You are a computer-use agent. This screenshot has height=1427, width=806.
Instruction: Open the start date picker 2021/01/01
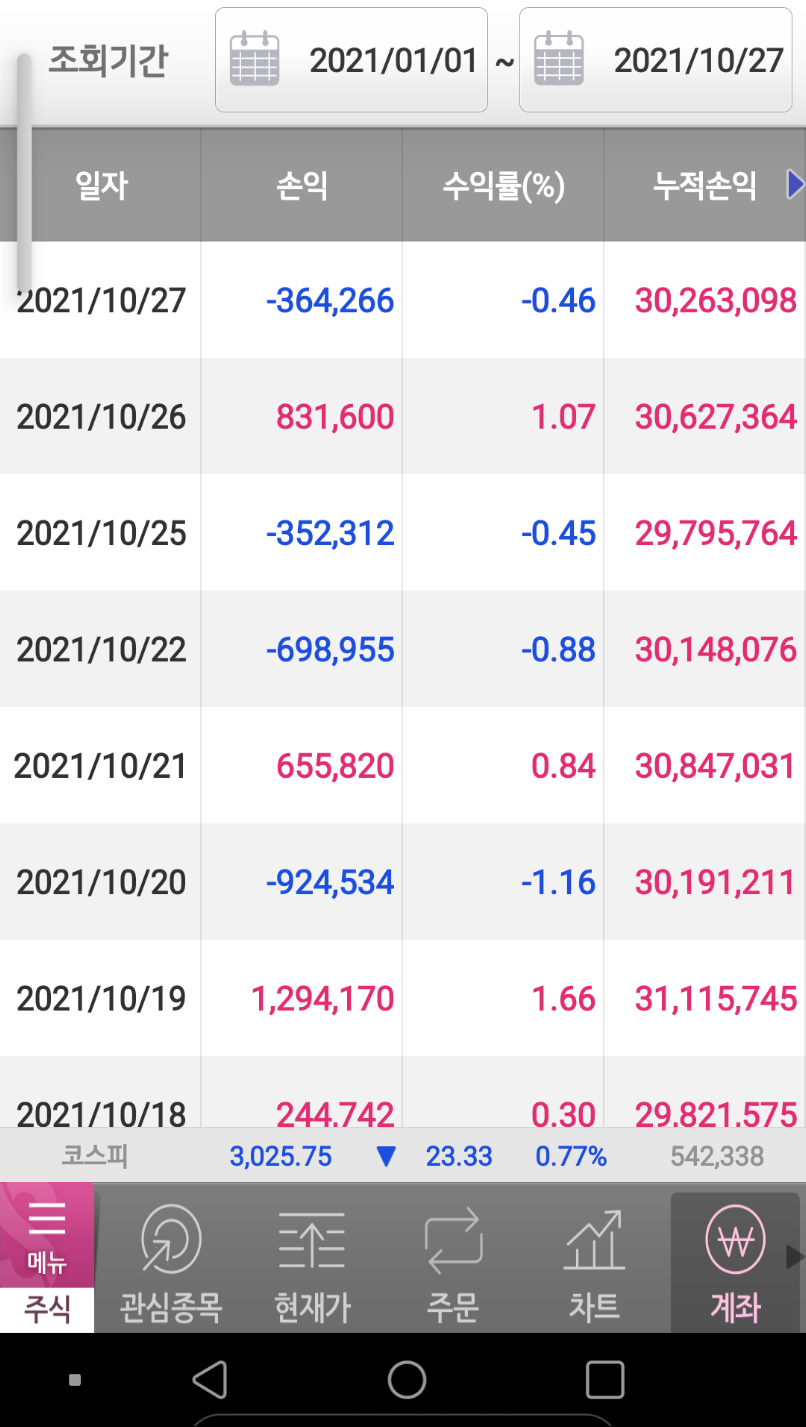[351, 60]
